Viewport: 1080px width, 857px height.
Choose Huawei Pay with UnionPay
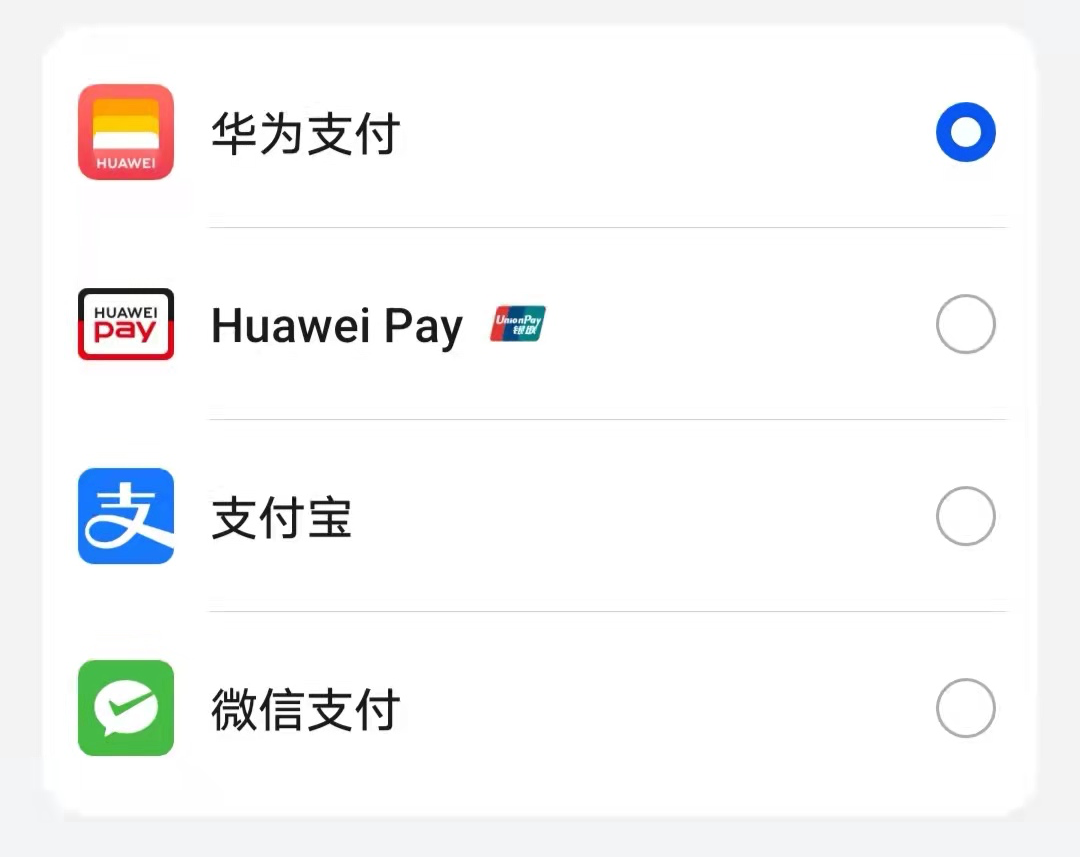(965, 325)
